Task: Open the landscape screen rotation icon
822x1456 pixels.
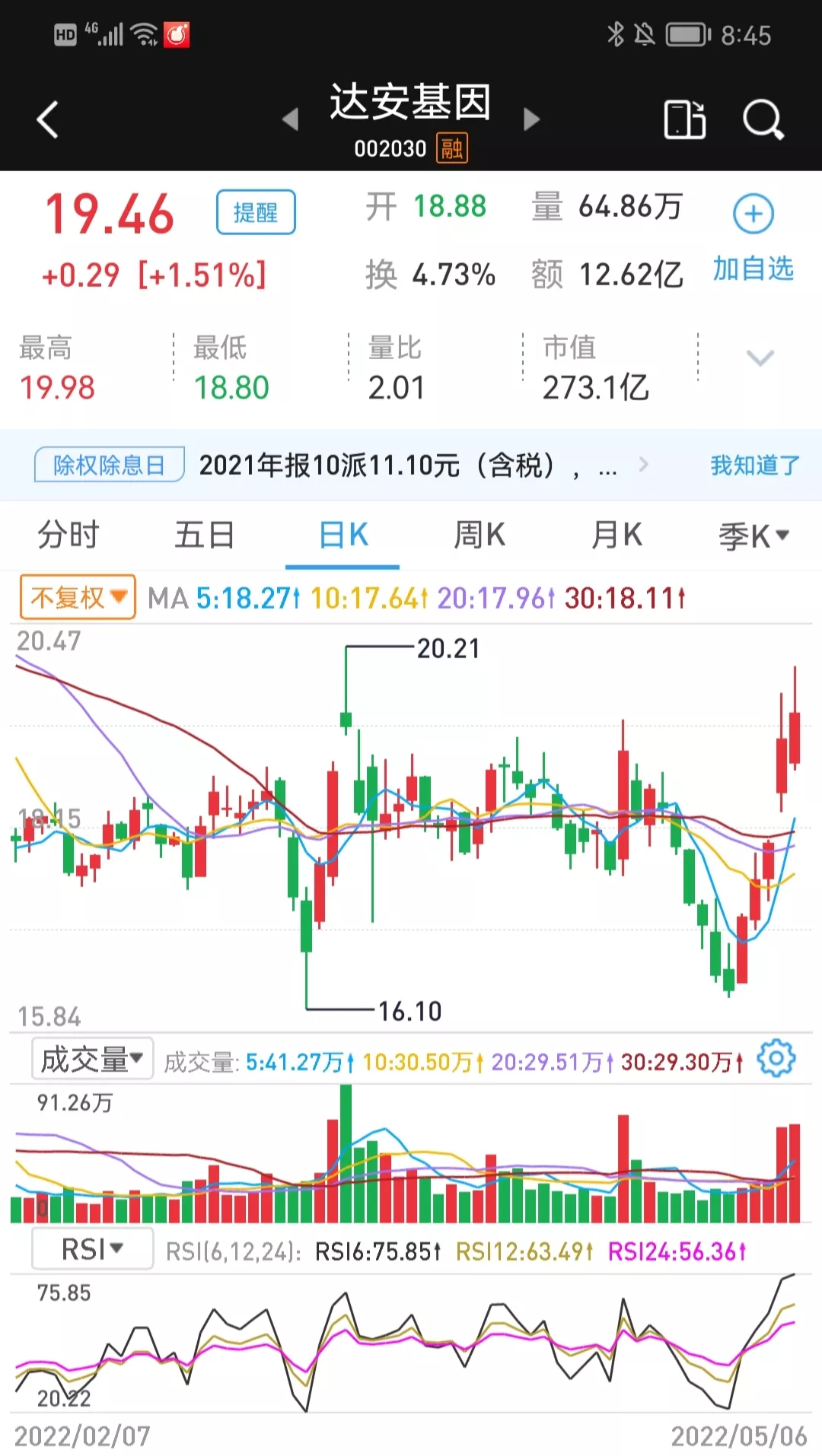Action: click(684, 119)
